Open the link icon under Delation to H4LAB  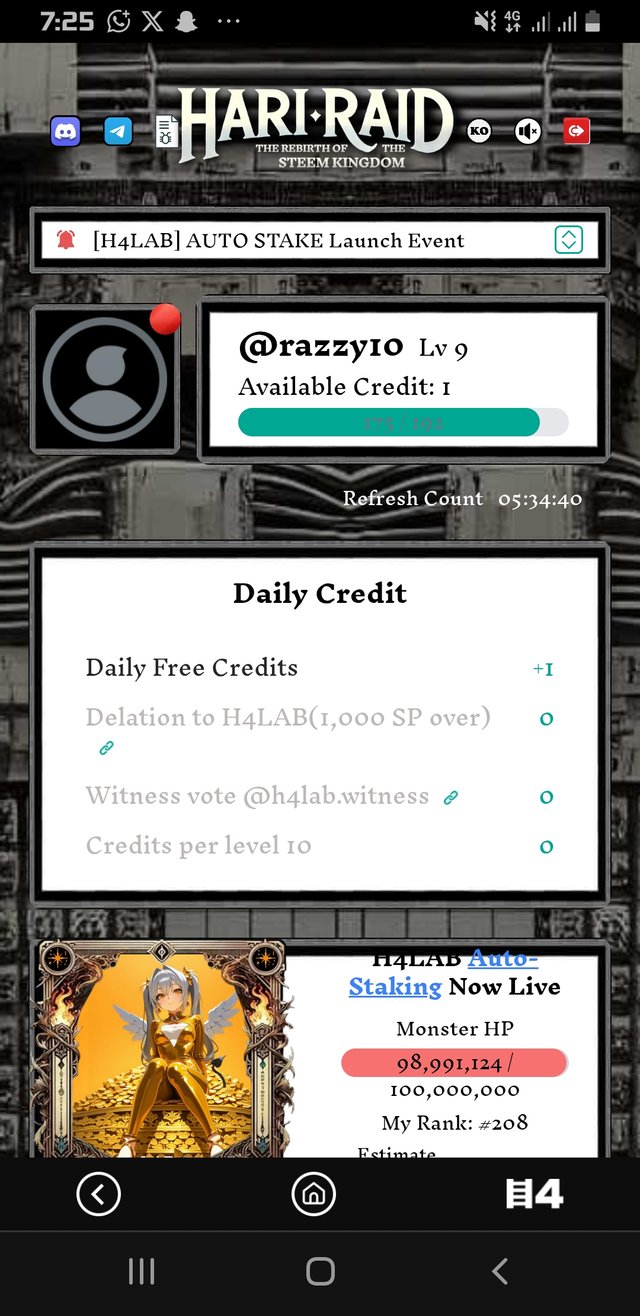coord(106,748)
